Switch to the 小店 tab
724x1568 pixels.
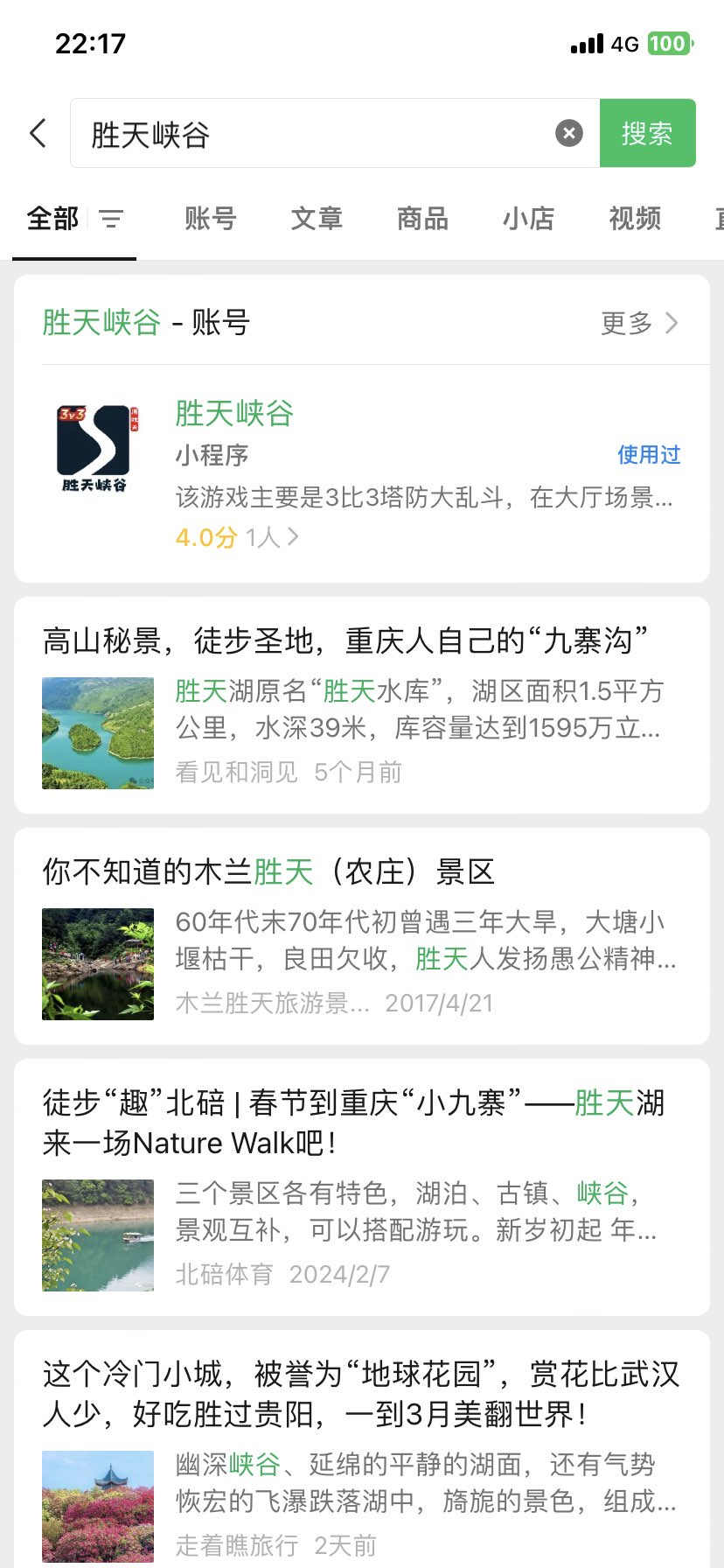click(528, 219)
